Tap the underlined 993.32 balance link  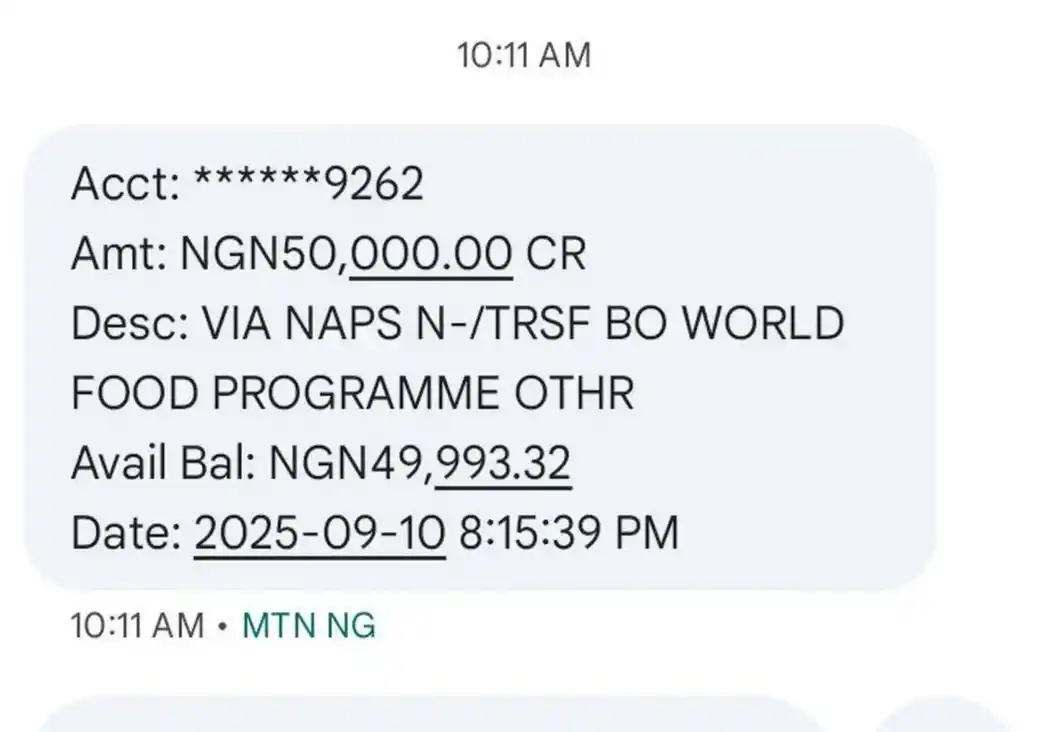(503, 464)
